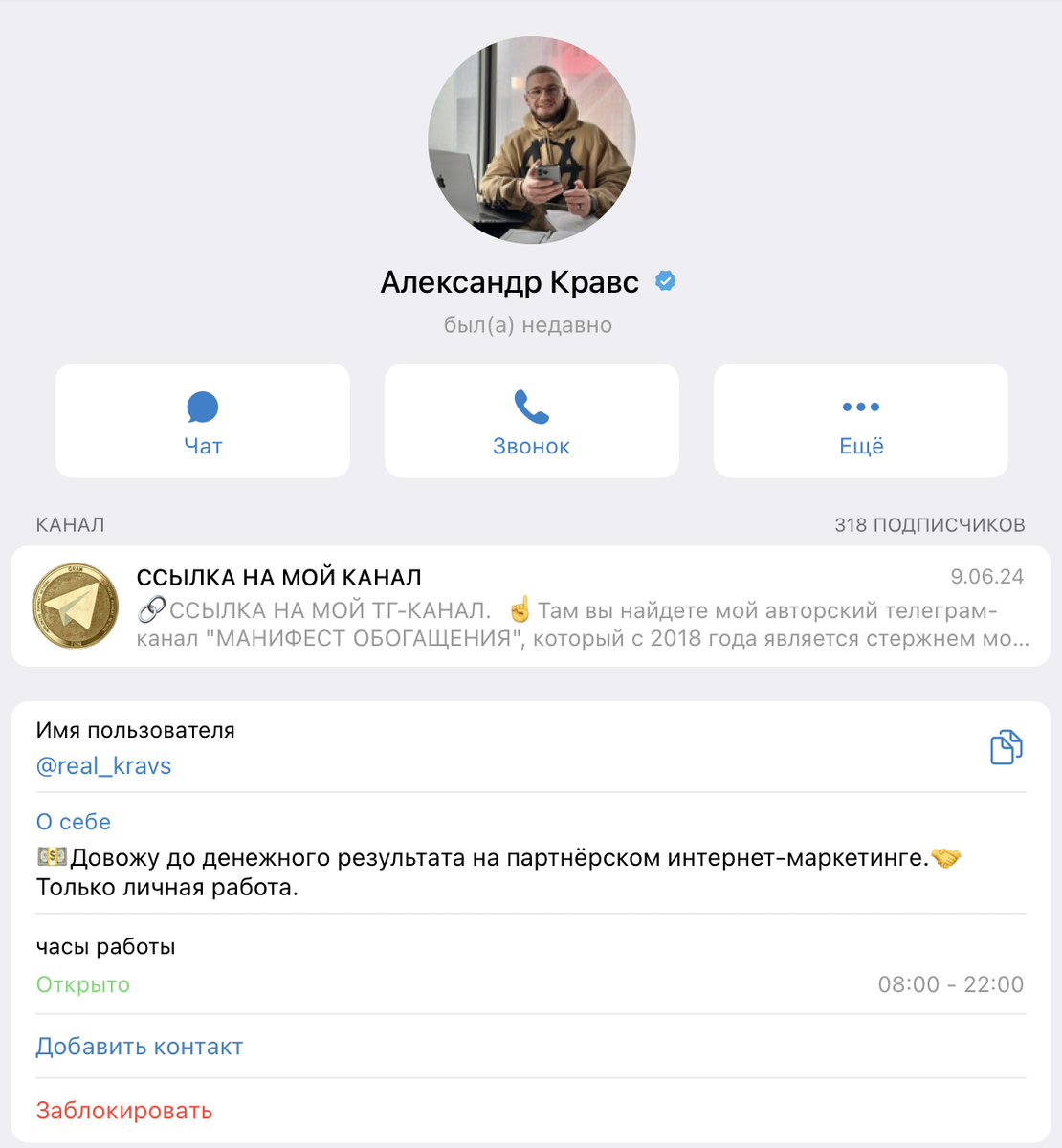The image size is (1062, 1148).
Task: Open a chat via the Чат icon
Action: [202, 421]
